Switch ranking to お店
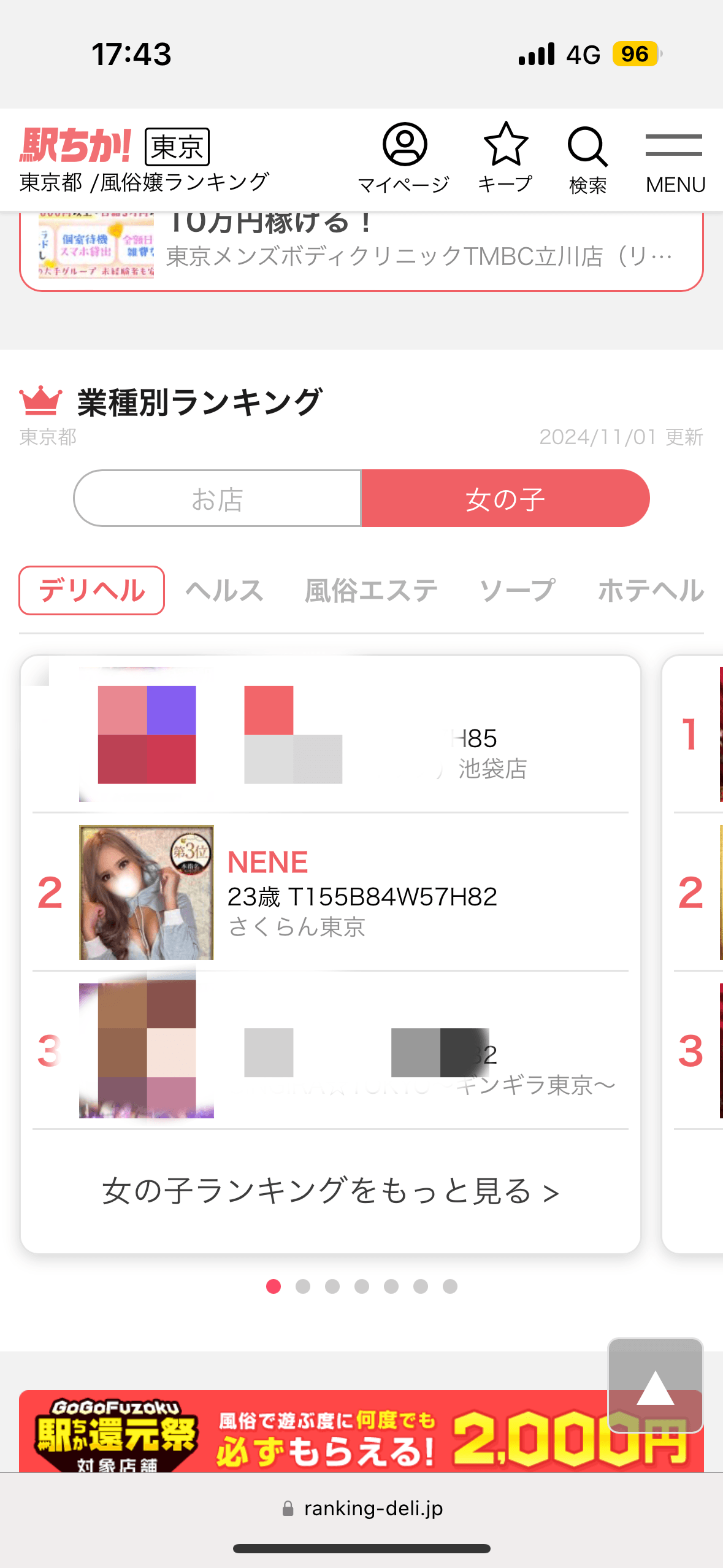The image size is (723, 1568). [x=218, y=499]
